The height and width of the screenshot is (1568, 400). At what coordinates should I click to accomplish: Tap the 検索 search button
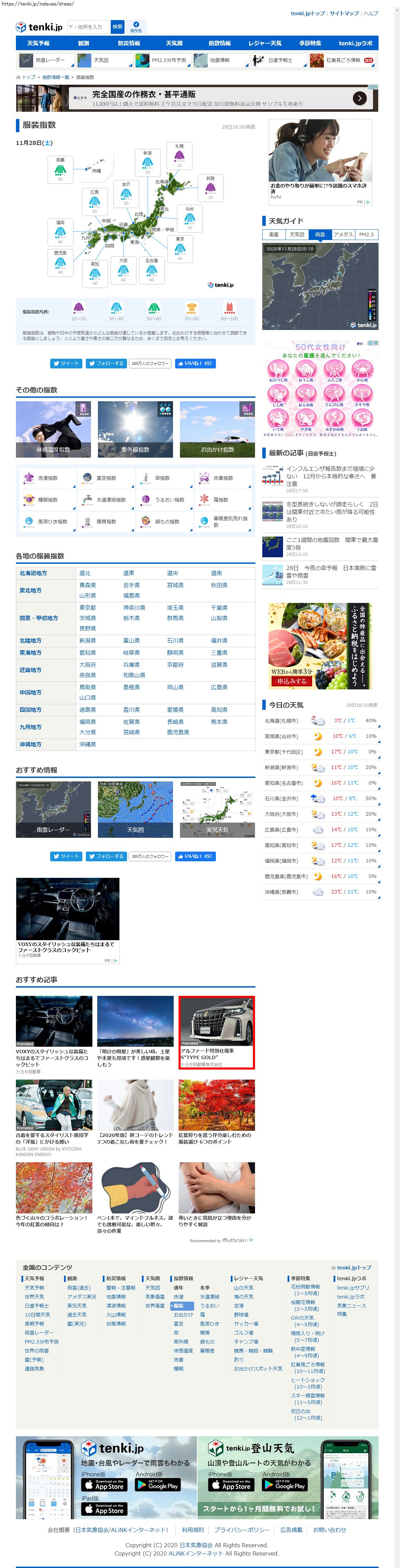(118, 27)
